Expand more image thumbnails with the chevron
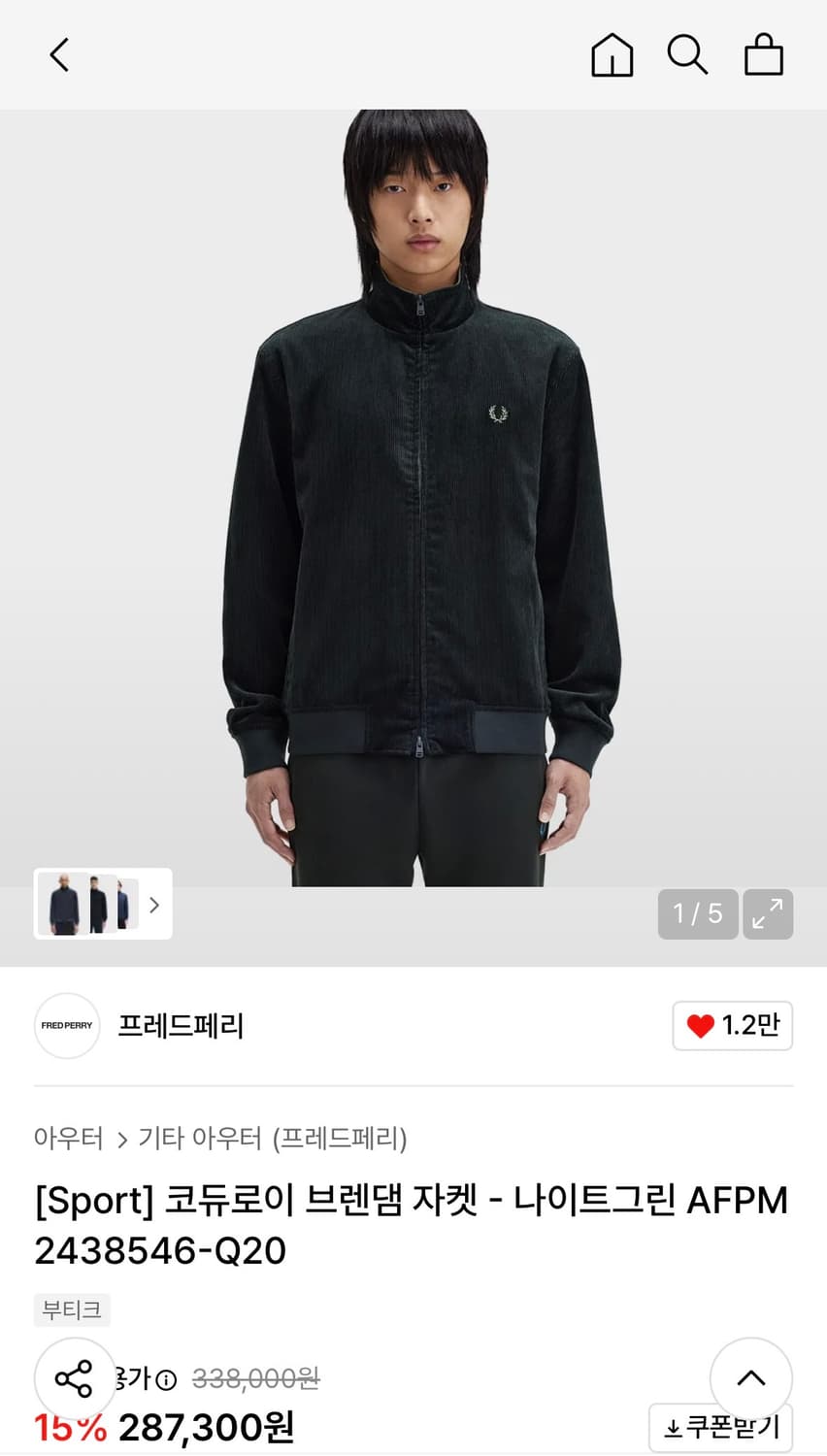827x1456 pixels. (153, 905)
